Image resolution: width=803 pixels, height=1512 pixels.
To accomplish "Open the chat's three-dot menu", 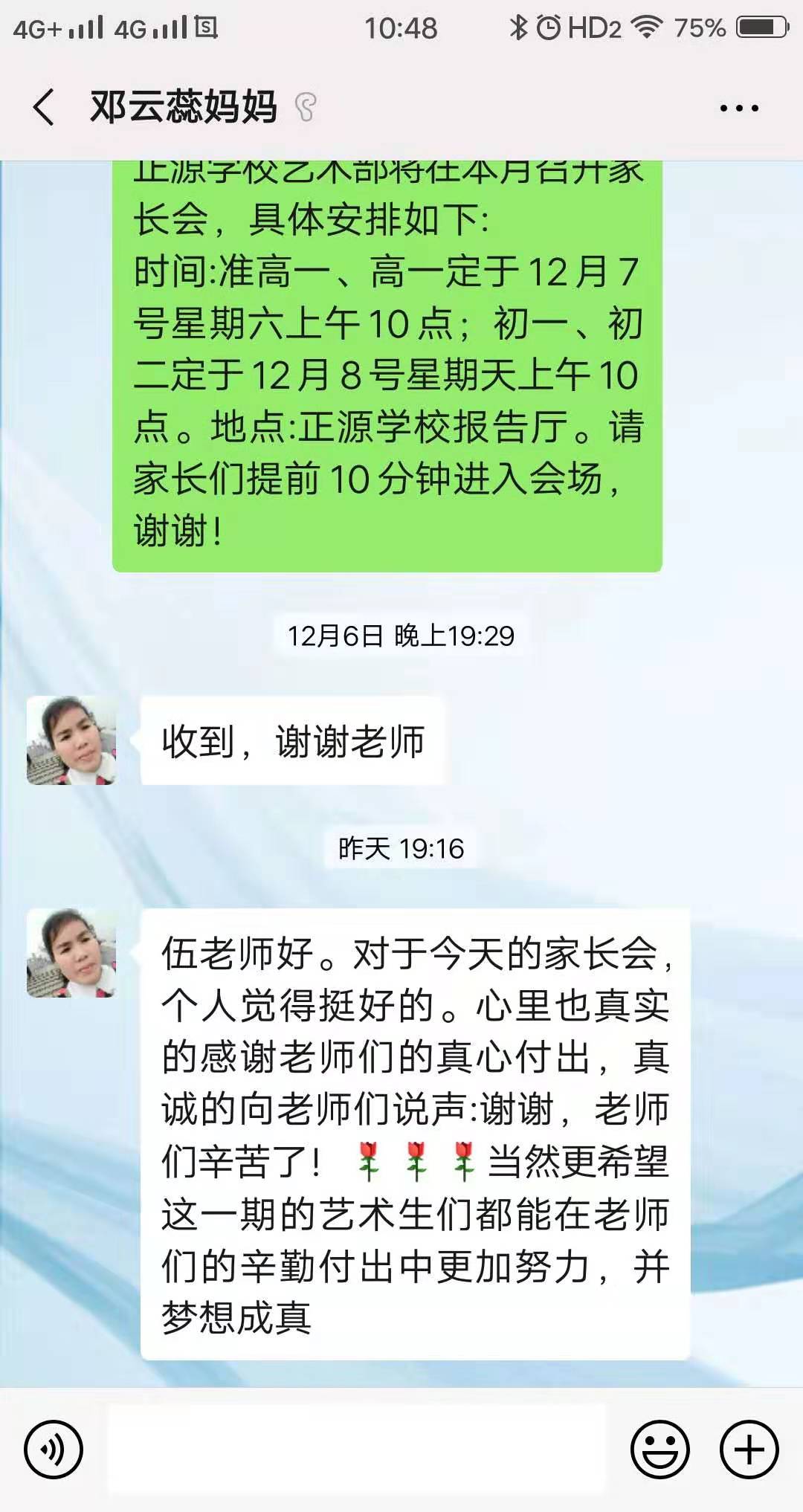I will click(x=738, y=109).
